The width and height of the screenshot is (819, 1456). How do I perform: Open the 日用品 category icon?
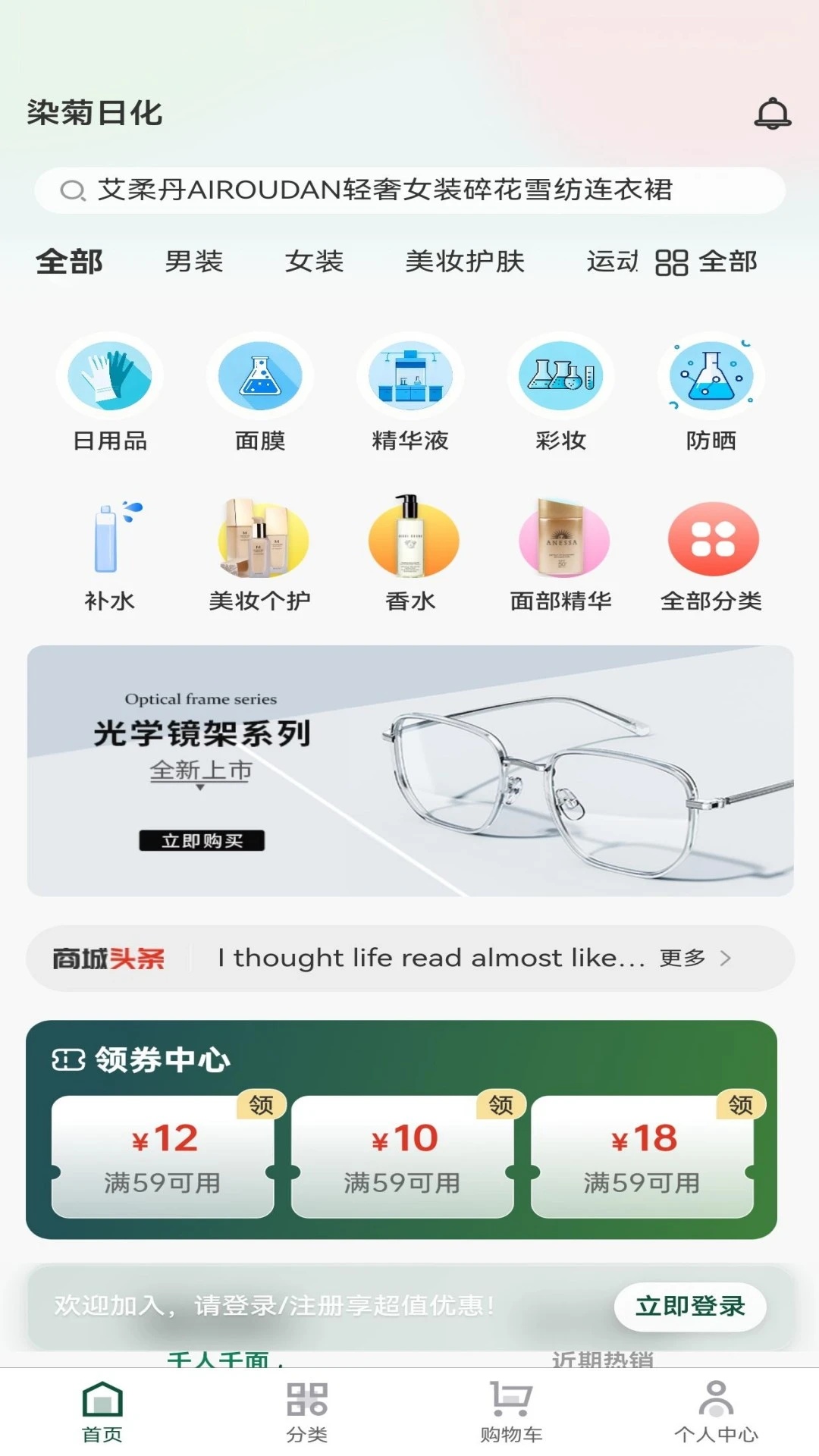(x=111, y=375)
